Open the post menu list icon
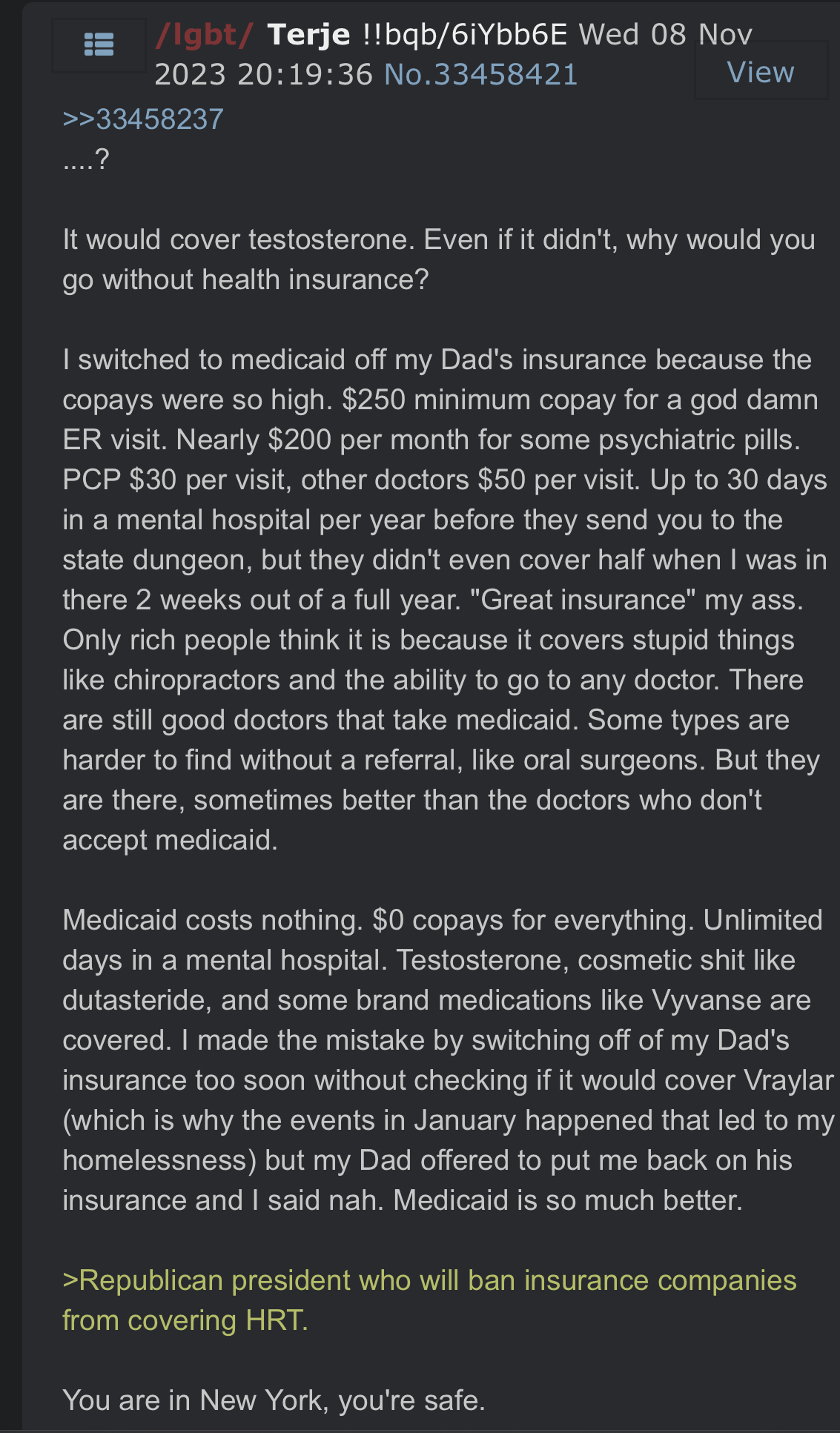 click(99, 45)
